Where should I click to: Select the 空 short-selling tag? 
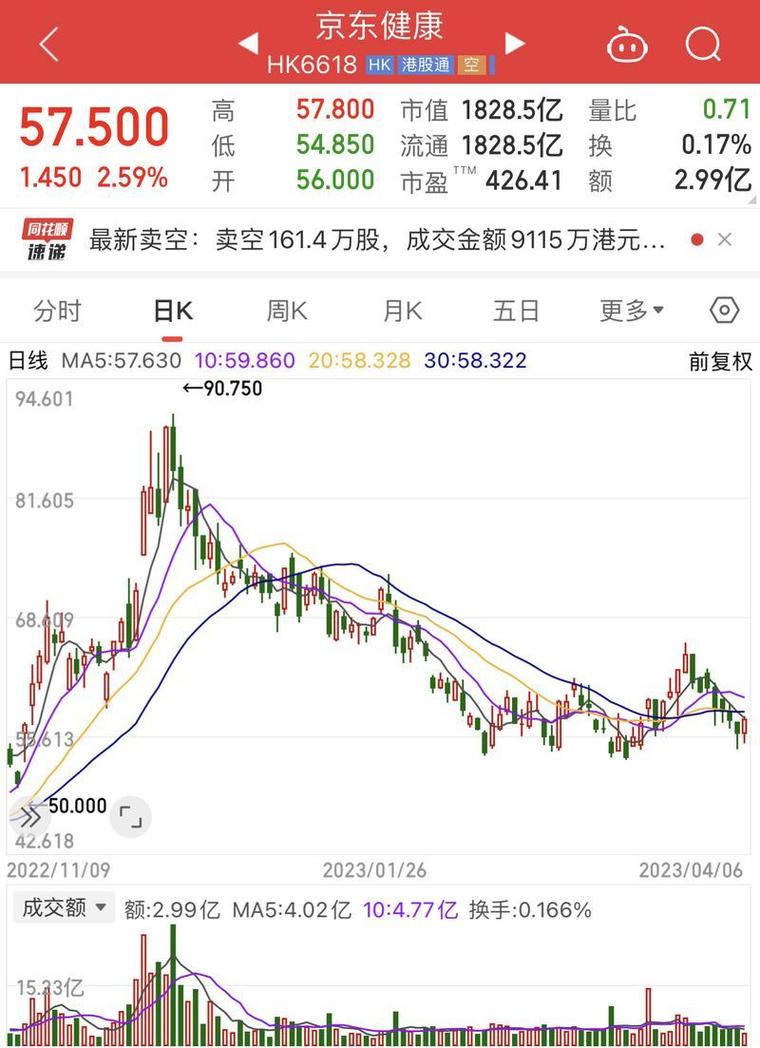click(472, 64)
